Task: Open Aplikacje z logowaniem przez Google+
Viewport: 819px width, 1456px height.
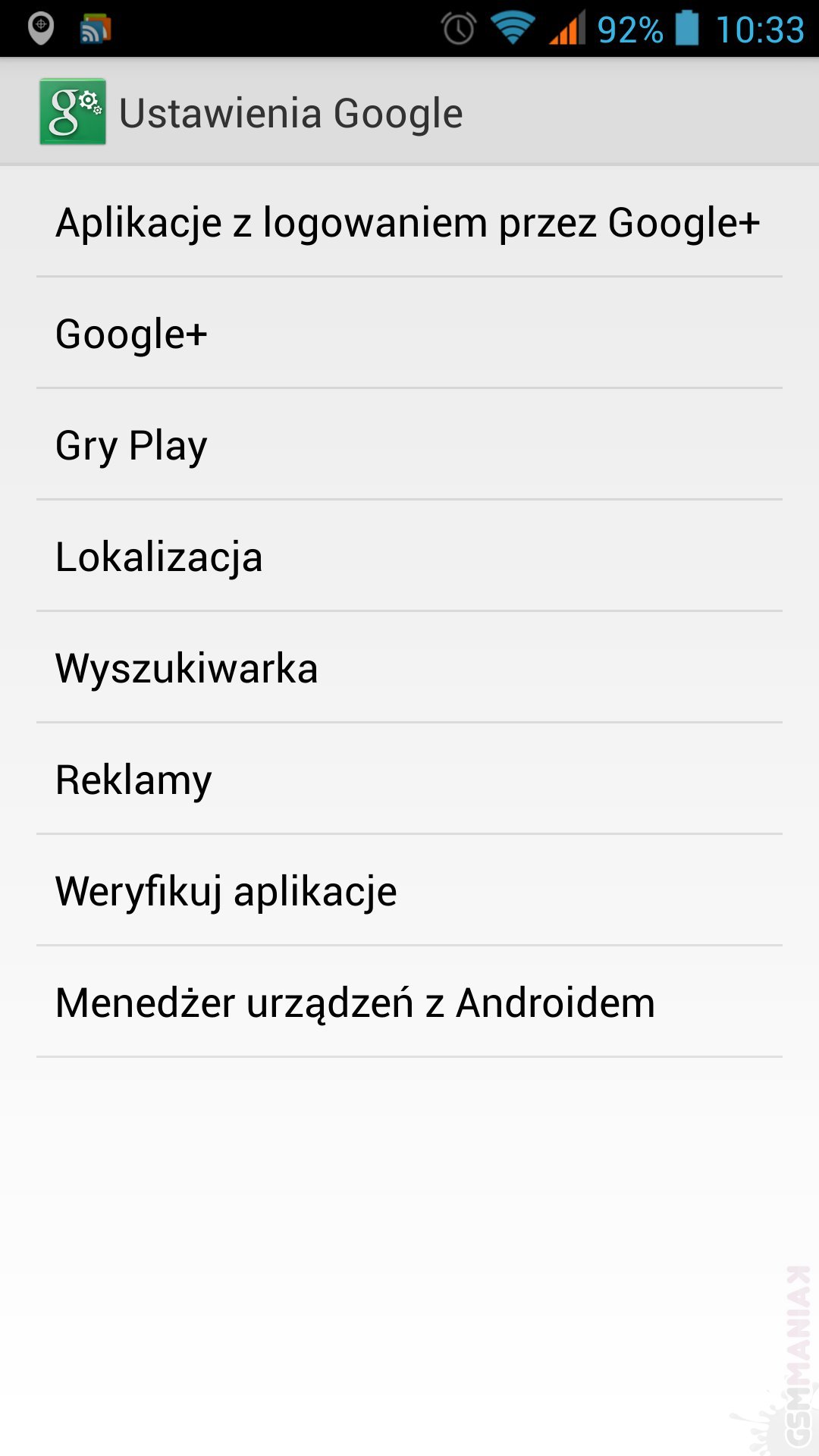Action: [x=408, y=222]
